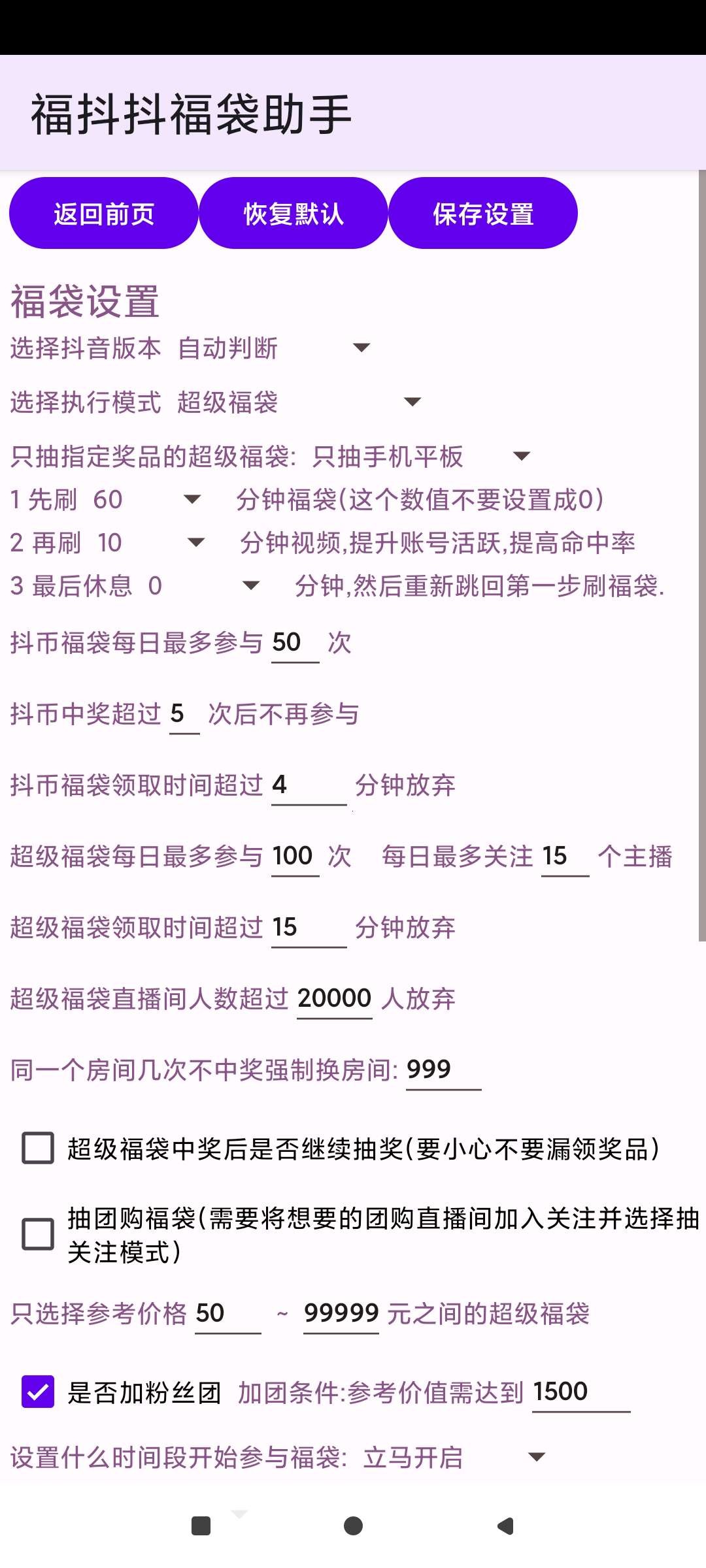Expand the 只抽手机平板 prize dropdown

tap(421, 456)
